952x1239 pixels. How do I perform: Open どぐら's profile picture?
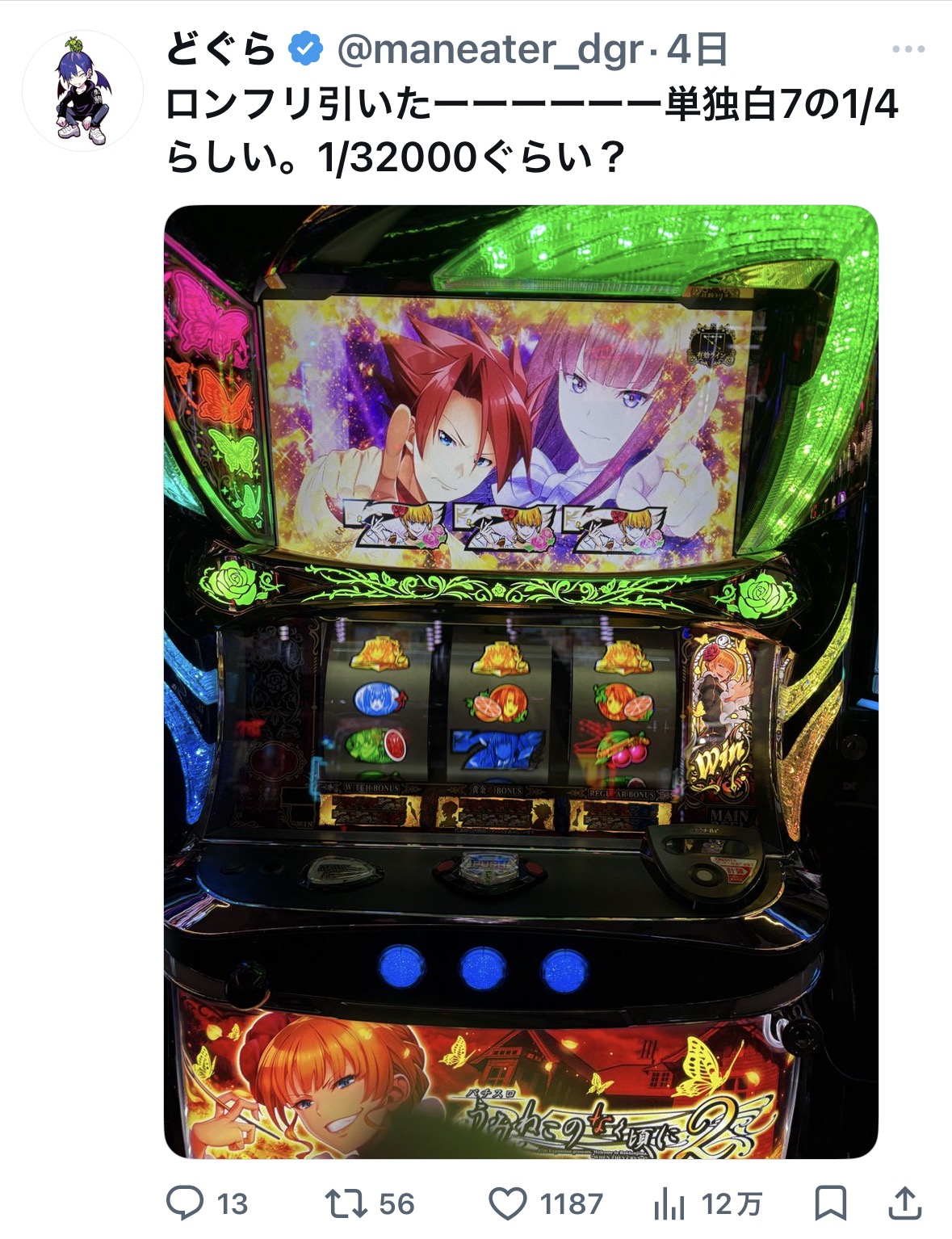[82, 90]
